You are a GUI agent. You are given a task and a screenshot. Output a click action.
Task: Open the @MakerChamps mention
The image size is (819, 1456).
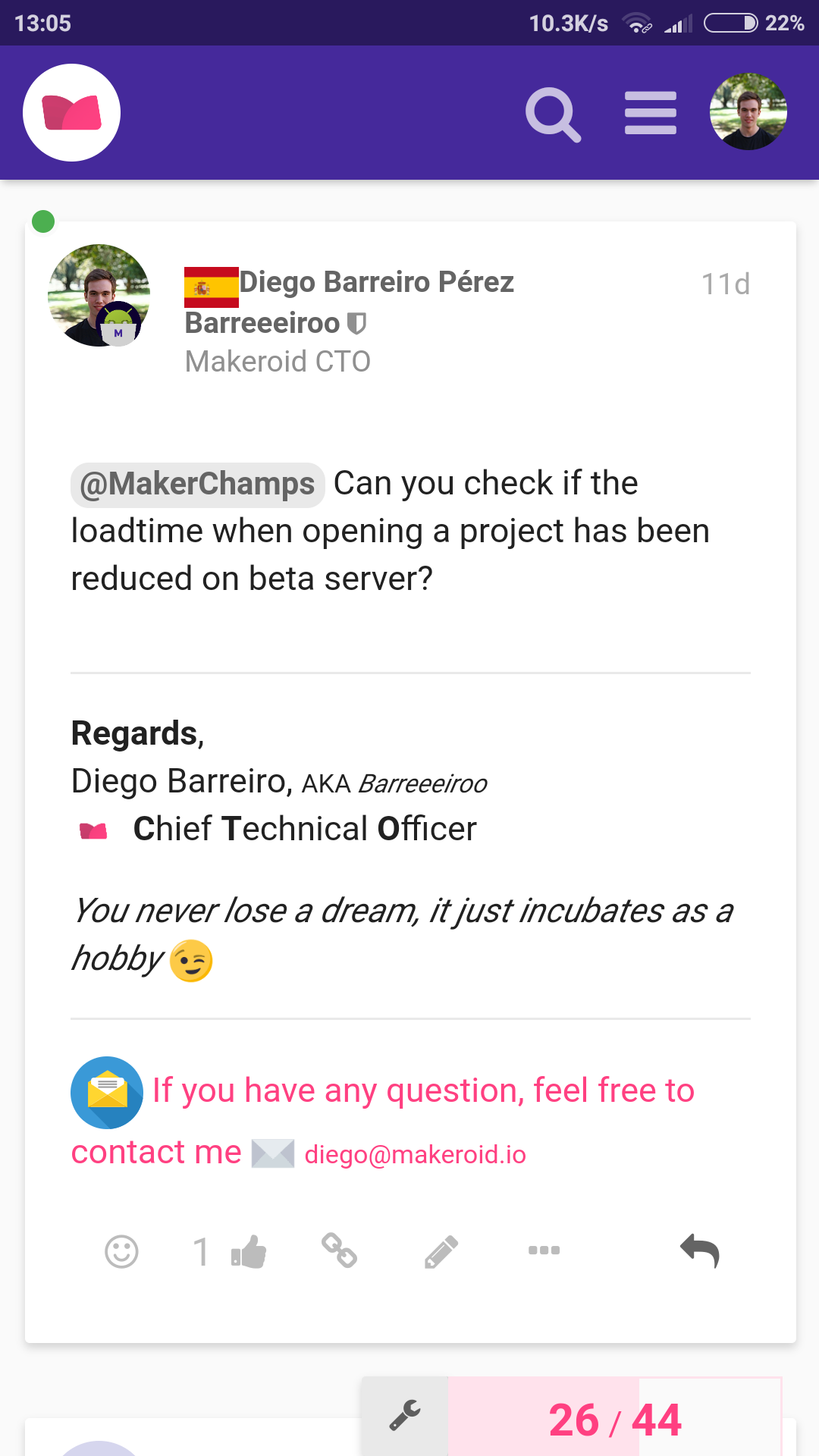coord(197,484)
